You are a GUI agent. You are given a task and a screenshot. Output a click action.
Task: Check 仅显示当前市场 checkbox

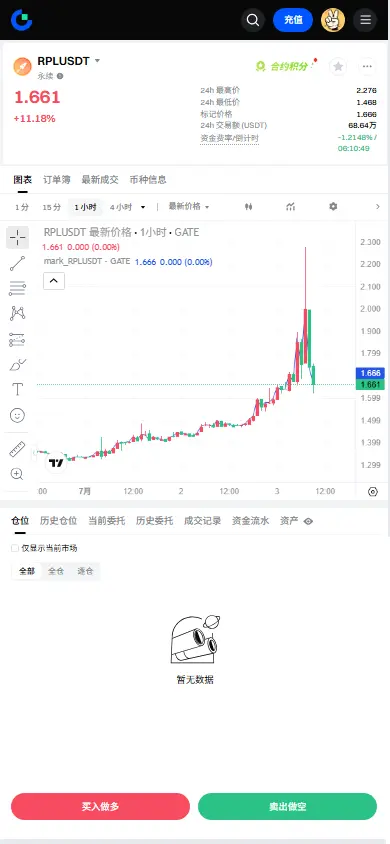pyautogui.click(x=15, y=548)
